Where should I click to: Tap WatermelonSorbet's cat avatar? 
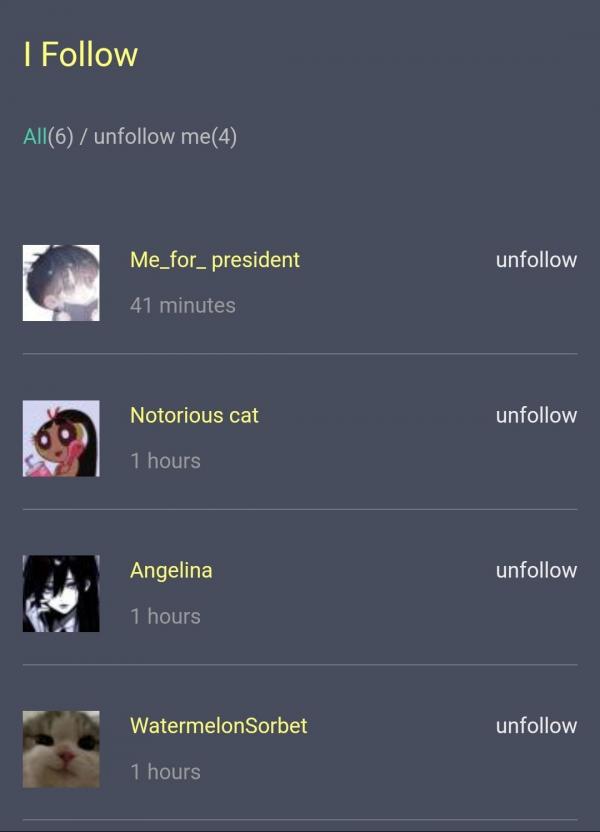61,749
